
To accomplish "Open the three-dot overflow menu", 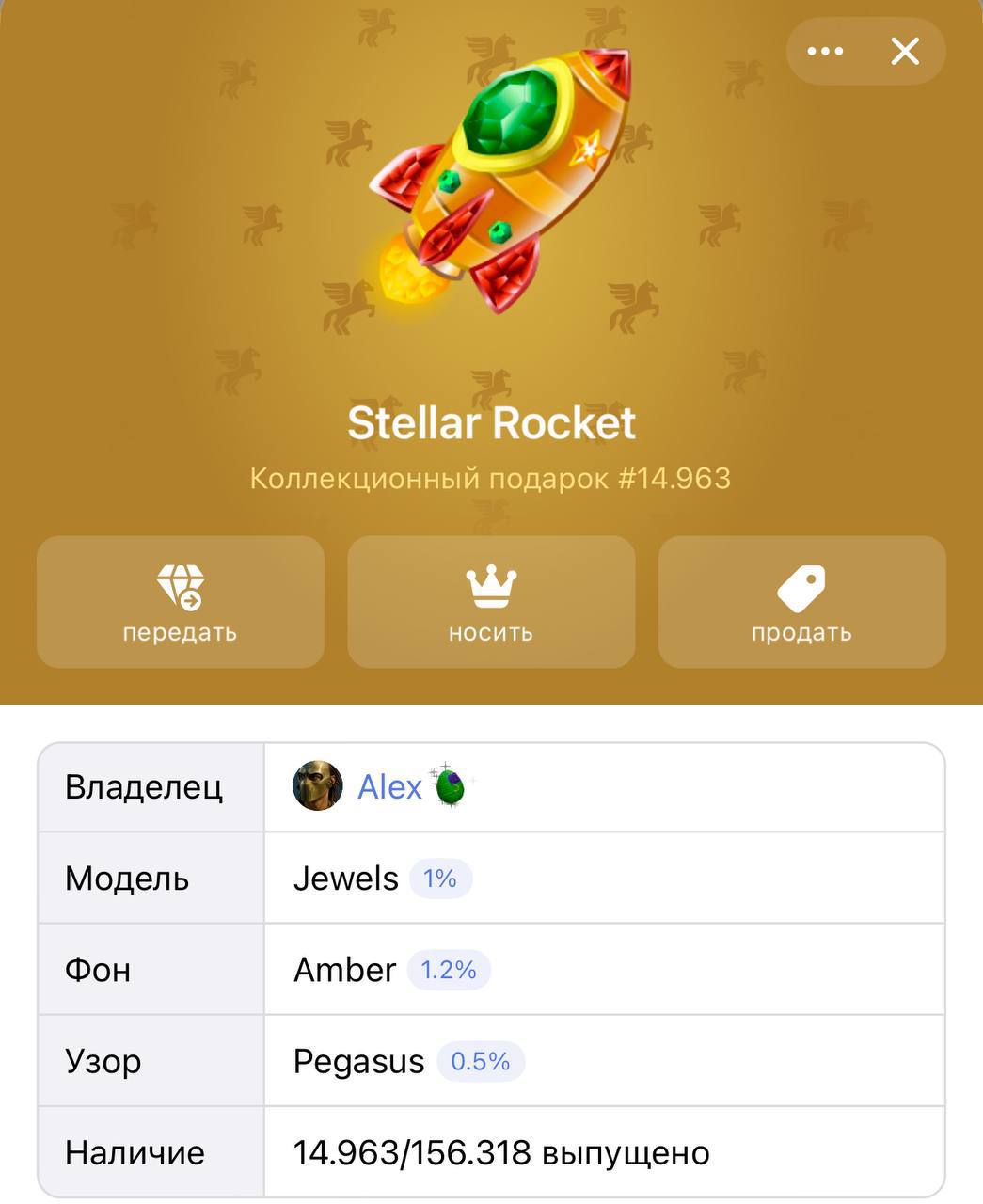I will click(825, 51).
